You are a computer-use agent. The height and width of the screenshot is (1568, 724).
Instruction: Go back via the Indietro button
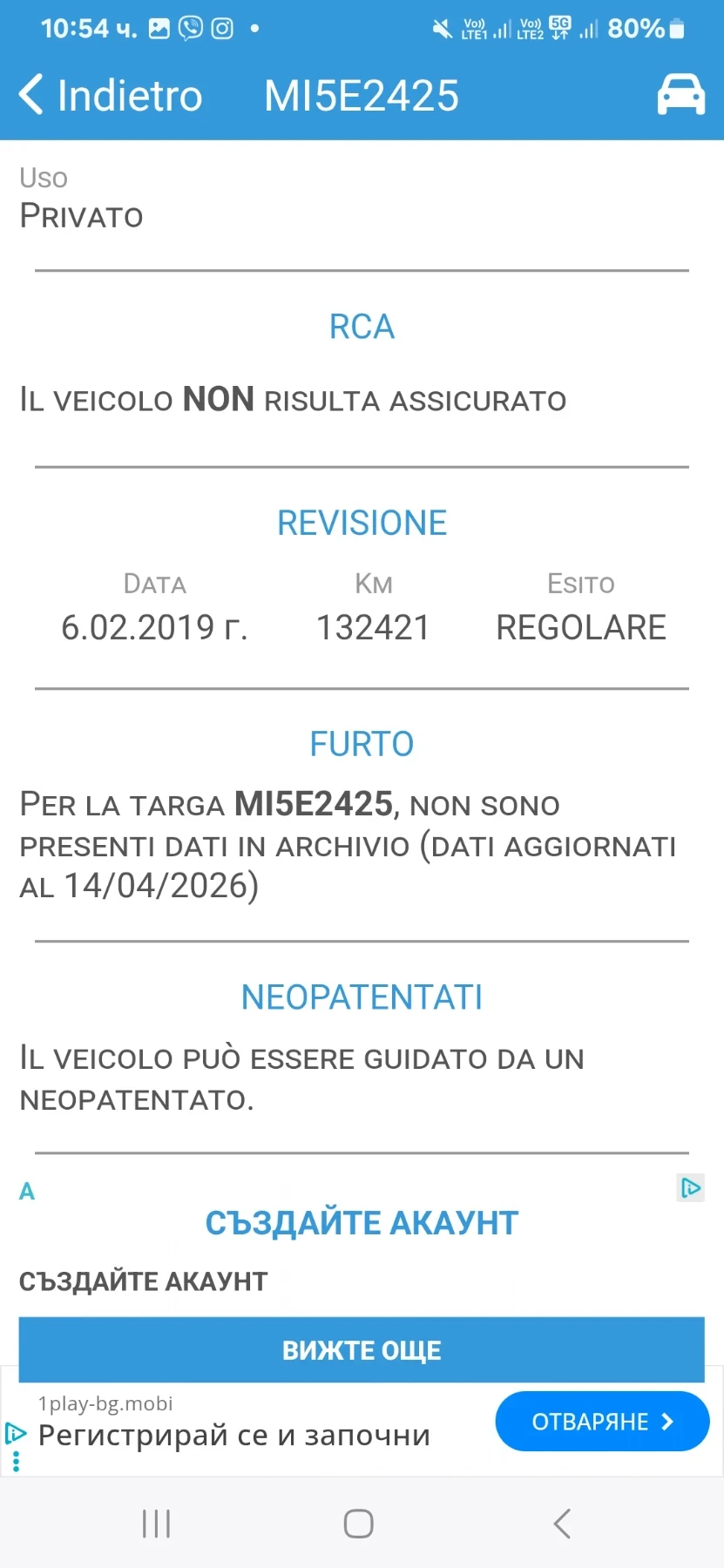[111, 95]
